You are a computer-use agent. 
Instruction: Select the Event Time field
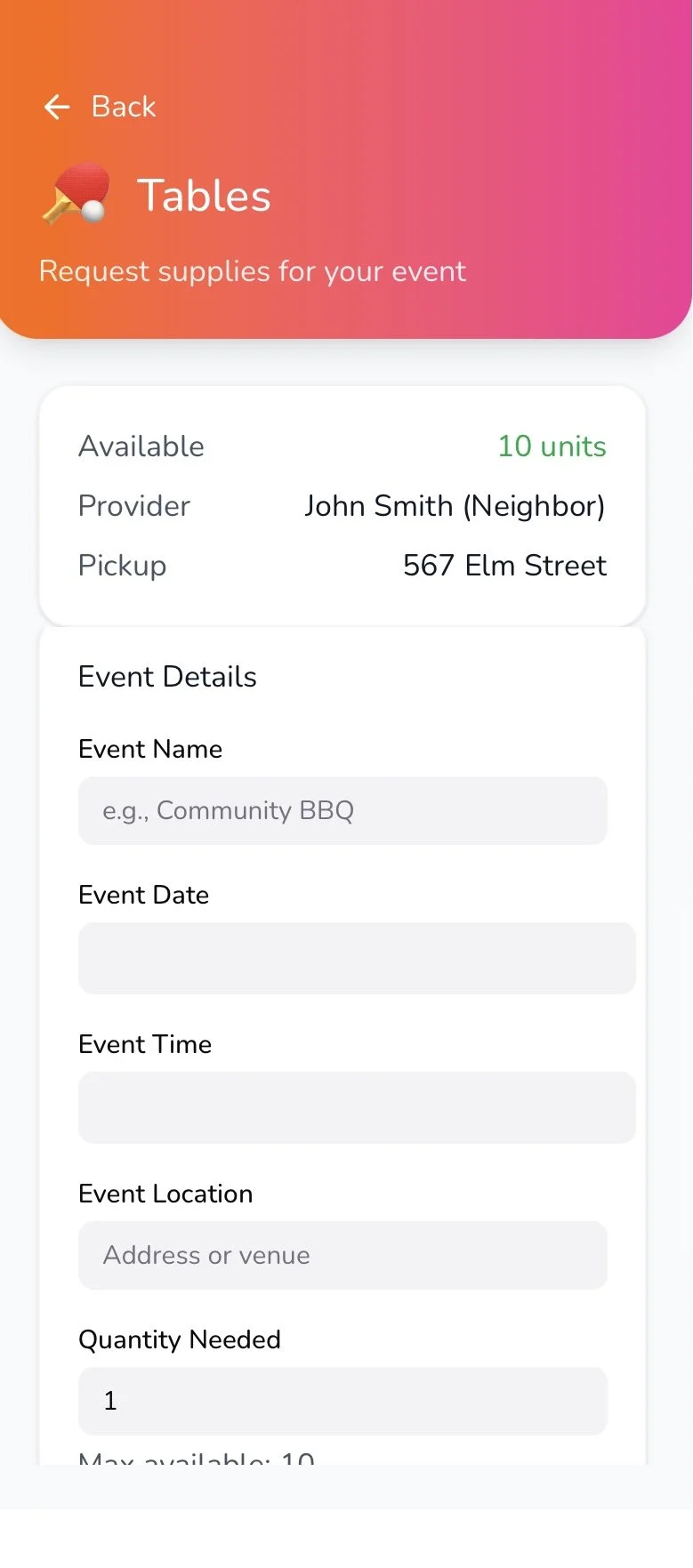[356, 1107]
